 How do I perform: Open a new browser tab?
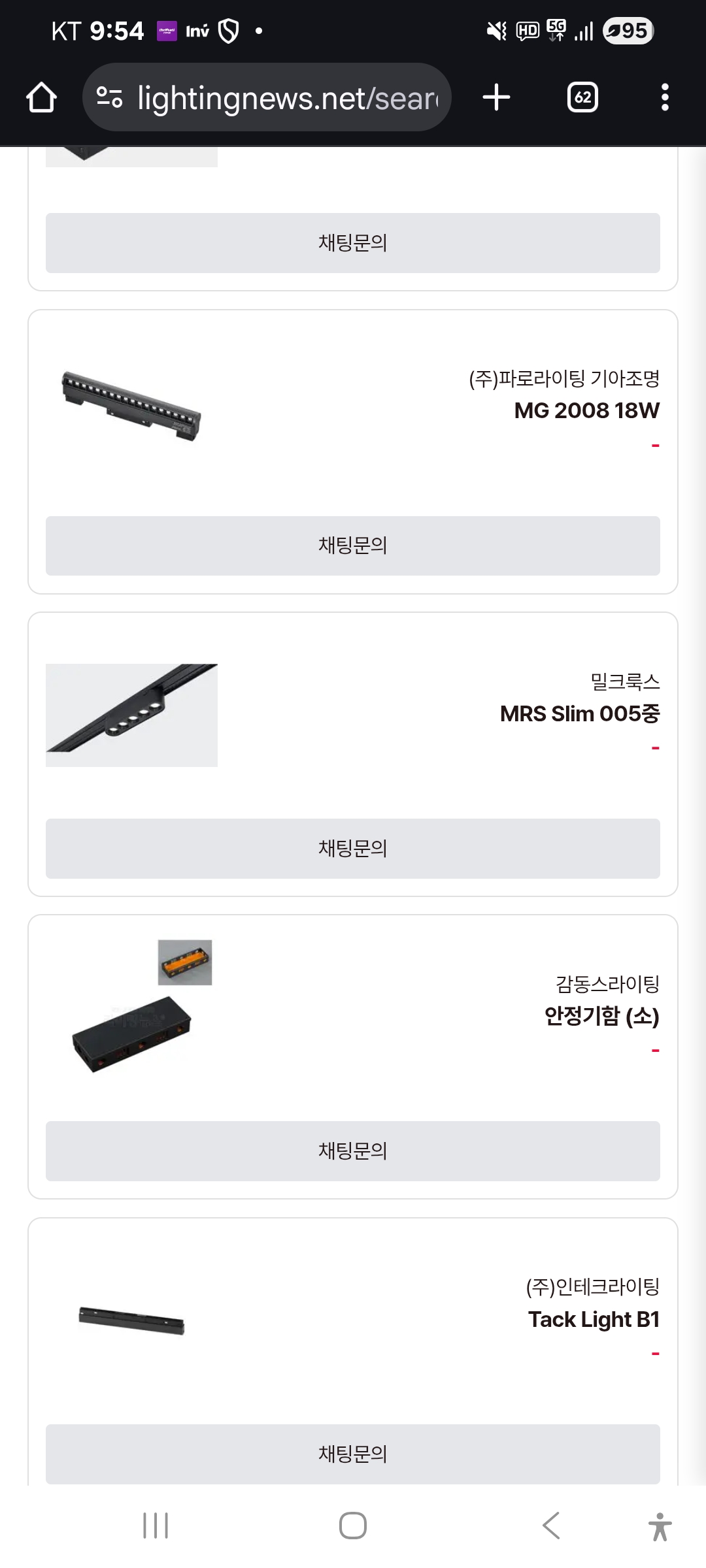tap(496, 98)
